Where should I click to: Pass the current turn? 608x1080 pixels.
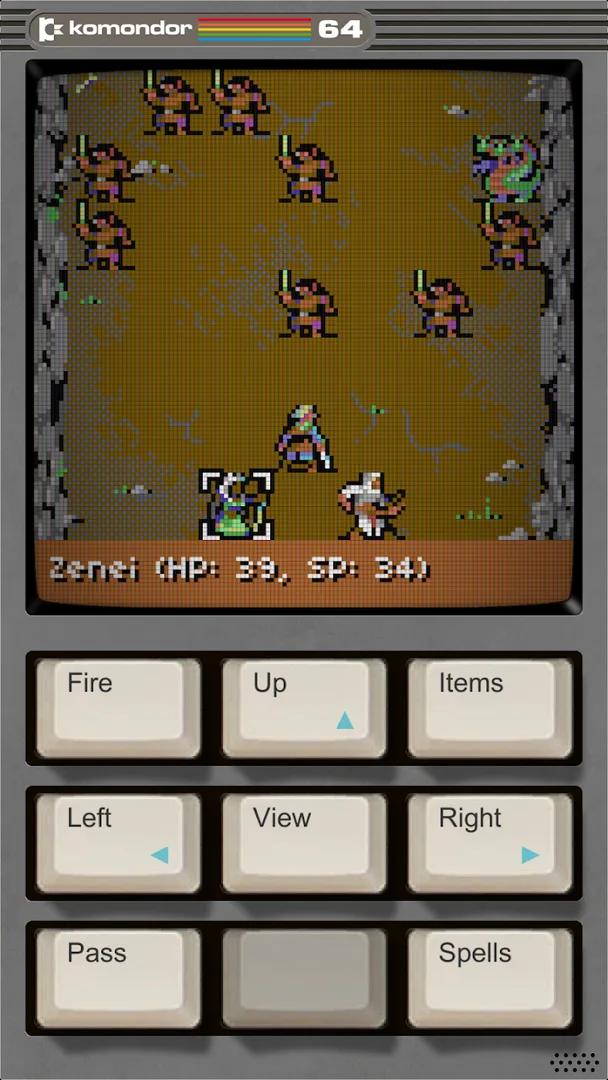tap(118, 977)
